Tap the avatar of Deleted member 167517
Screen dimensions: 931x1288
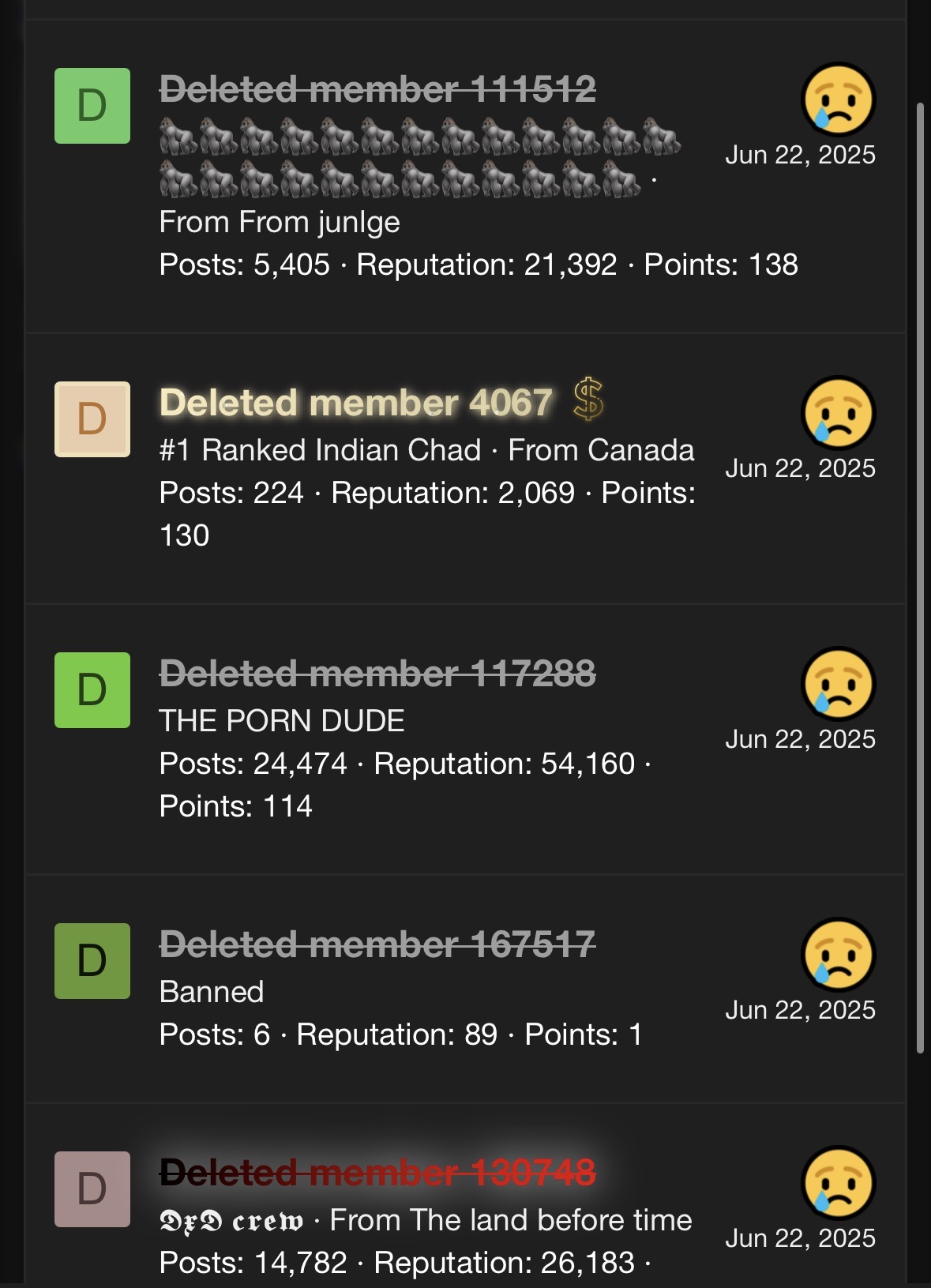(92, 961)
